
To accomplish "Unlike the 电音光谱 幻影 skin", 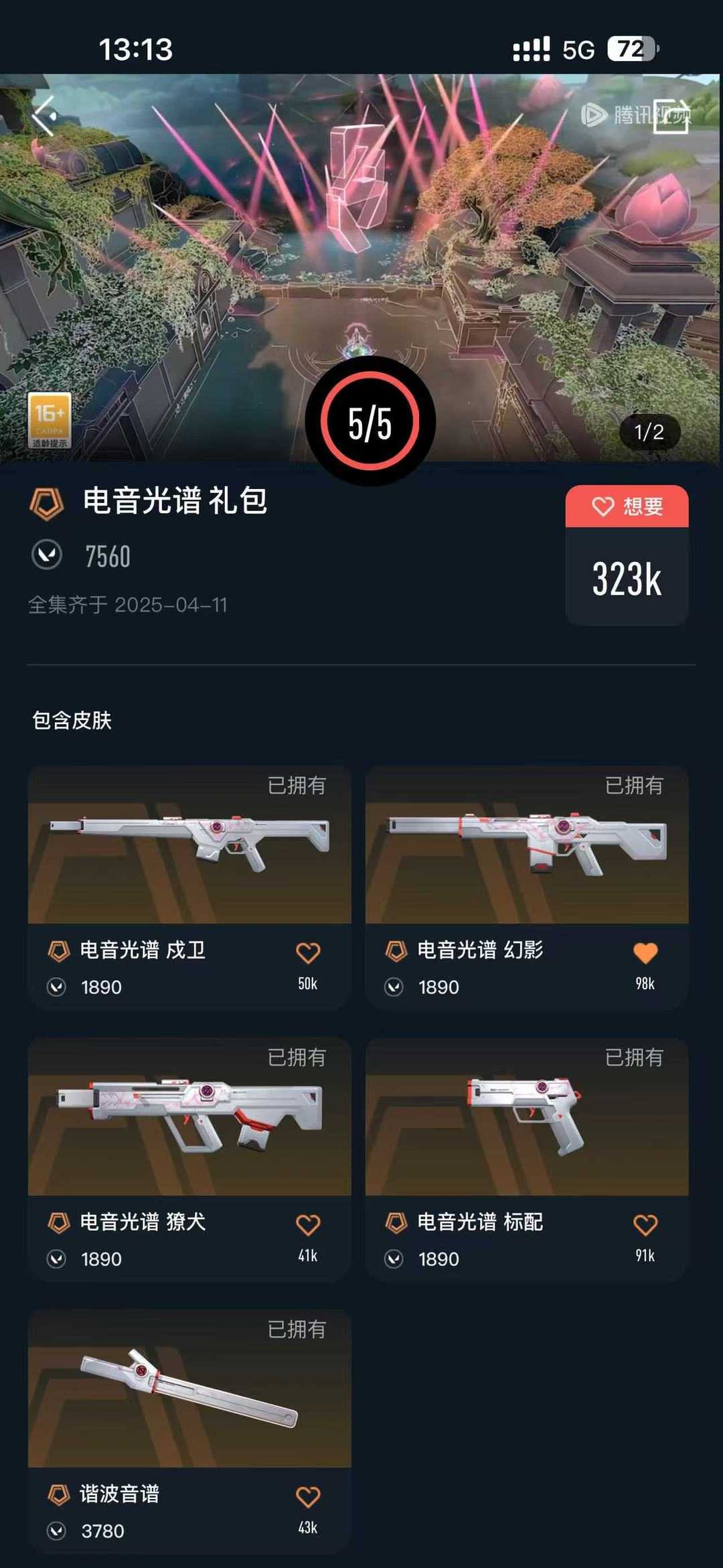I will (645, 953).
